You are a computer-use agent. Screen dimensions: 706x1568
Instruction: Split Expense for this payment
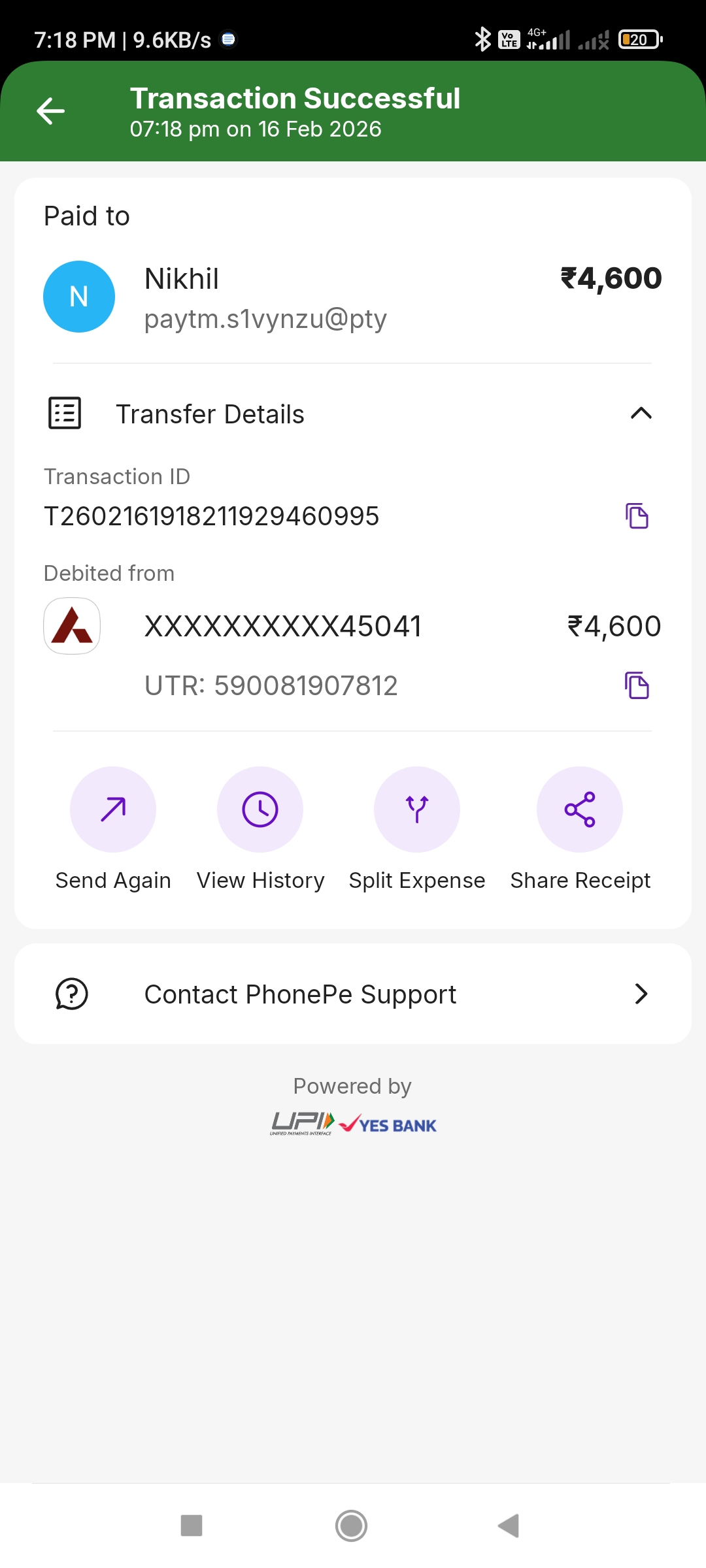pos(417,809)
